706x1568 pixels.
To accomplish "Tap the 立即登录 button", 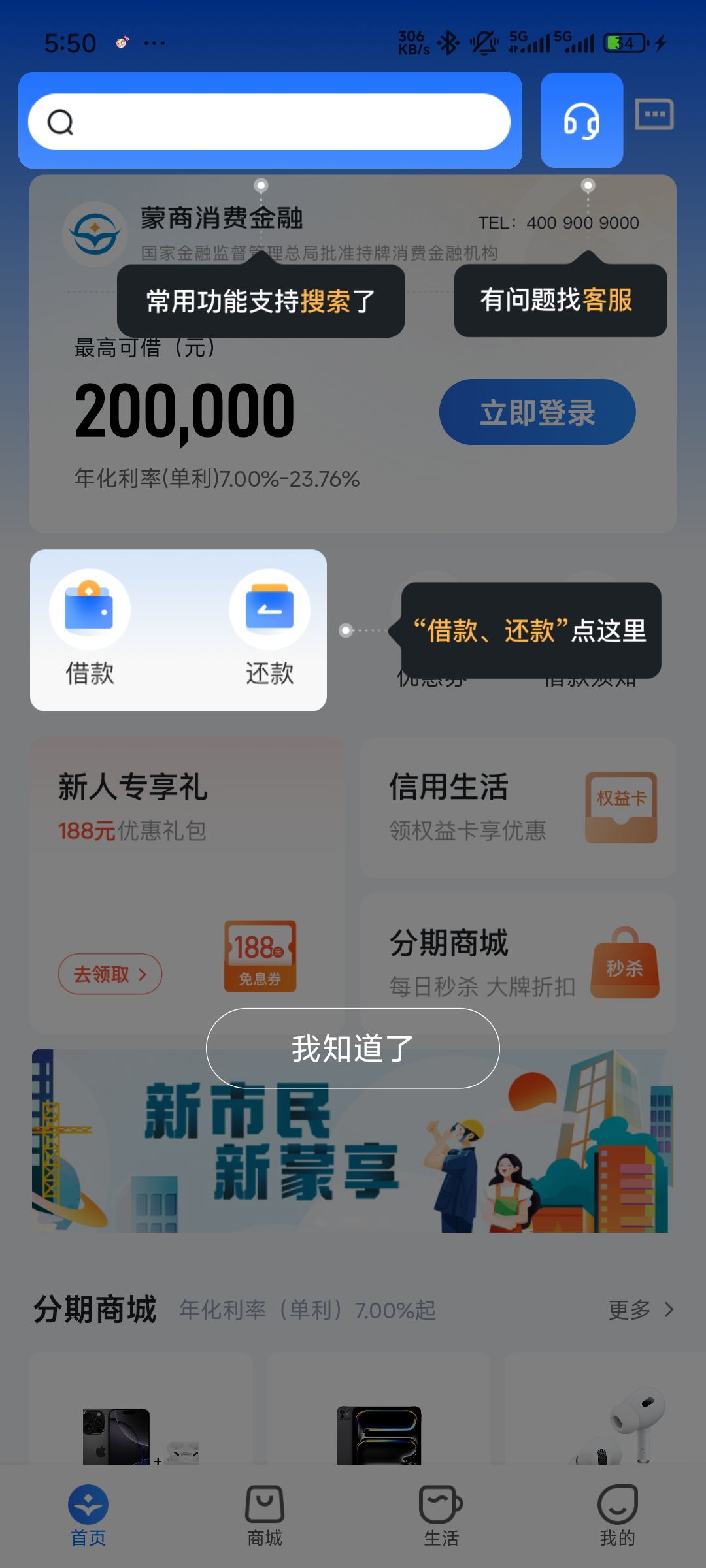I will [537, 412].
